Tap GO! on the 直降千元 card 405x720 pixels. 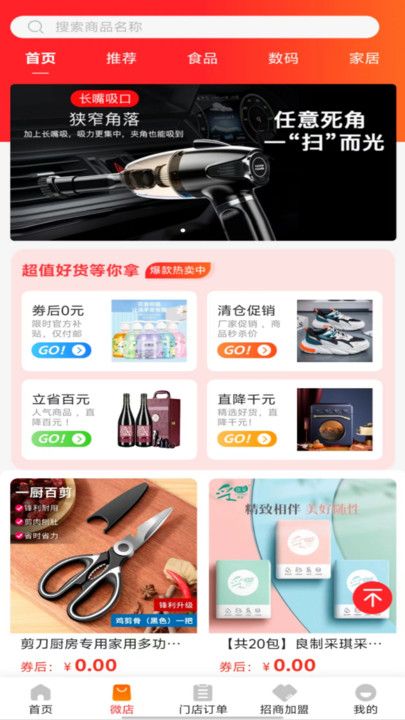coord(247,439)
